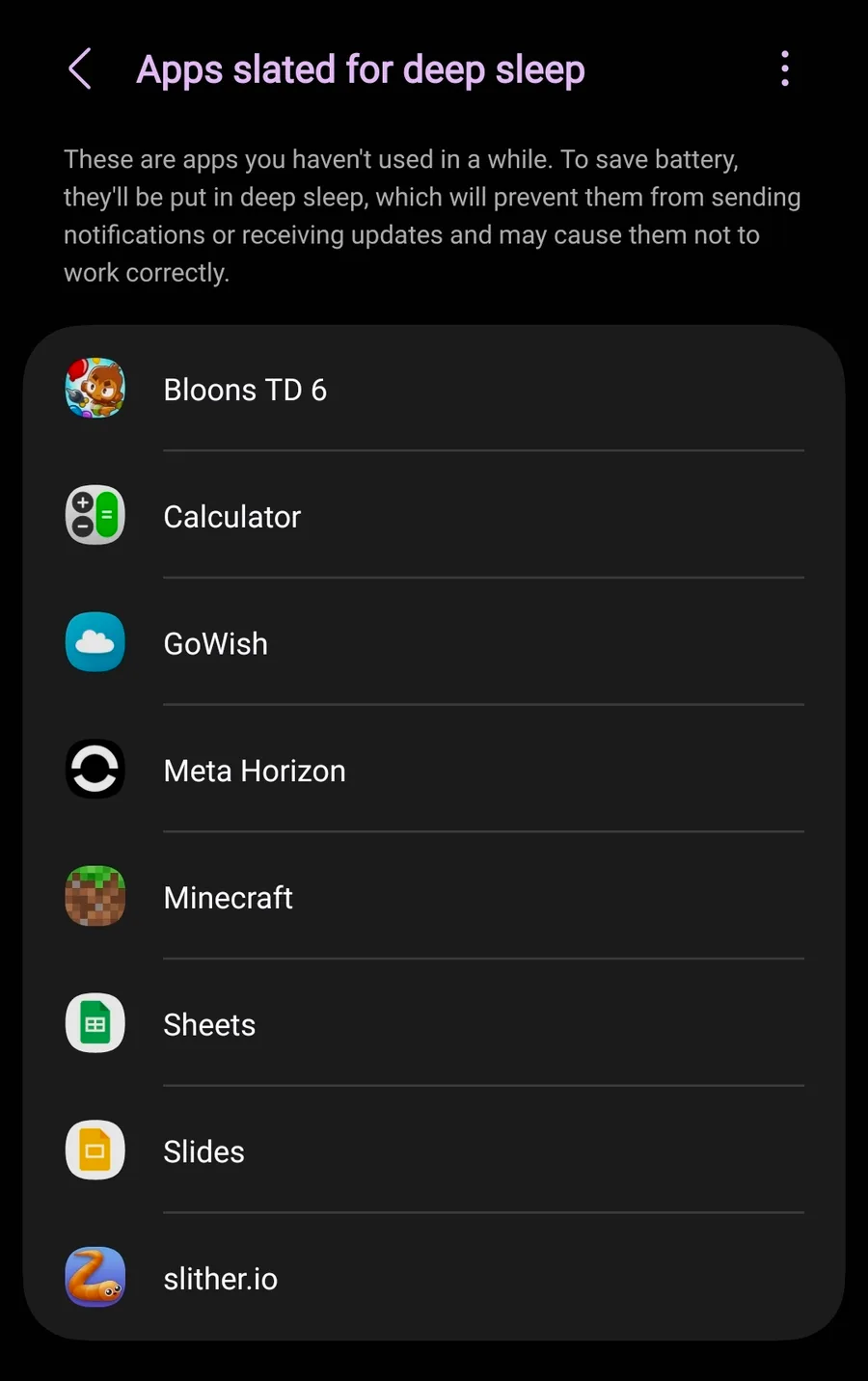Screen dimensions: 868x1381
Task: Open the Slides list item
Action: pos(434,1151)
